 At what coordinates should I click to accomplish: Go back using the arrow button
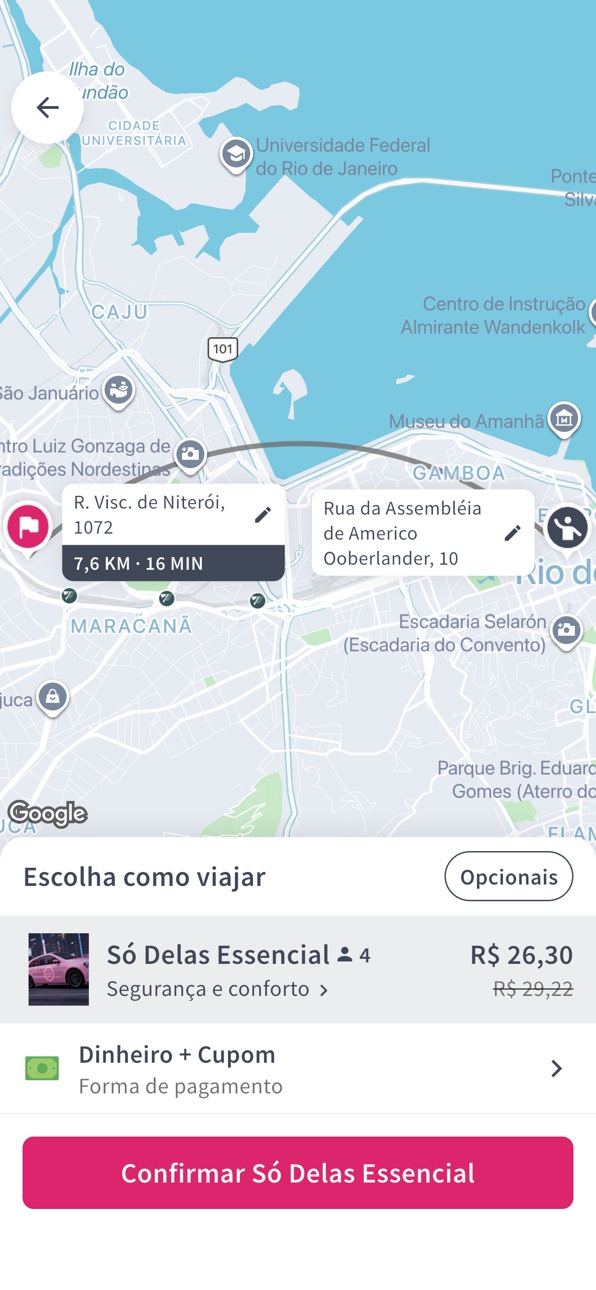click(47, 108)
